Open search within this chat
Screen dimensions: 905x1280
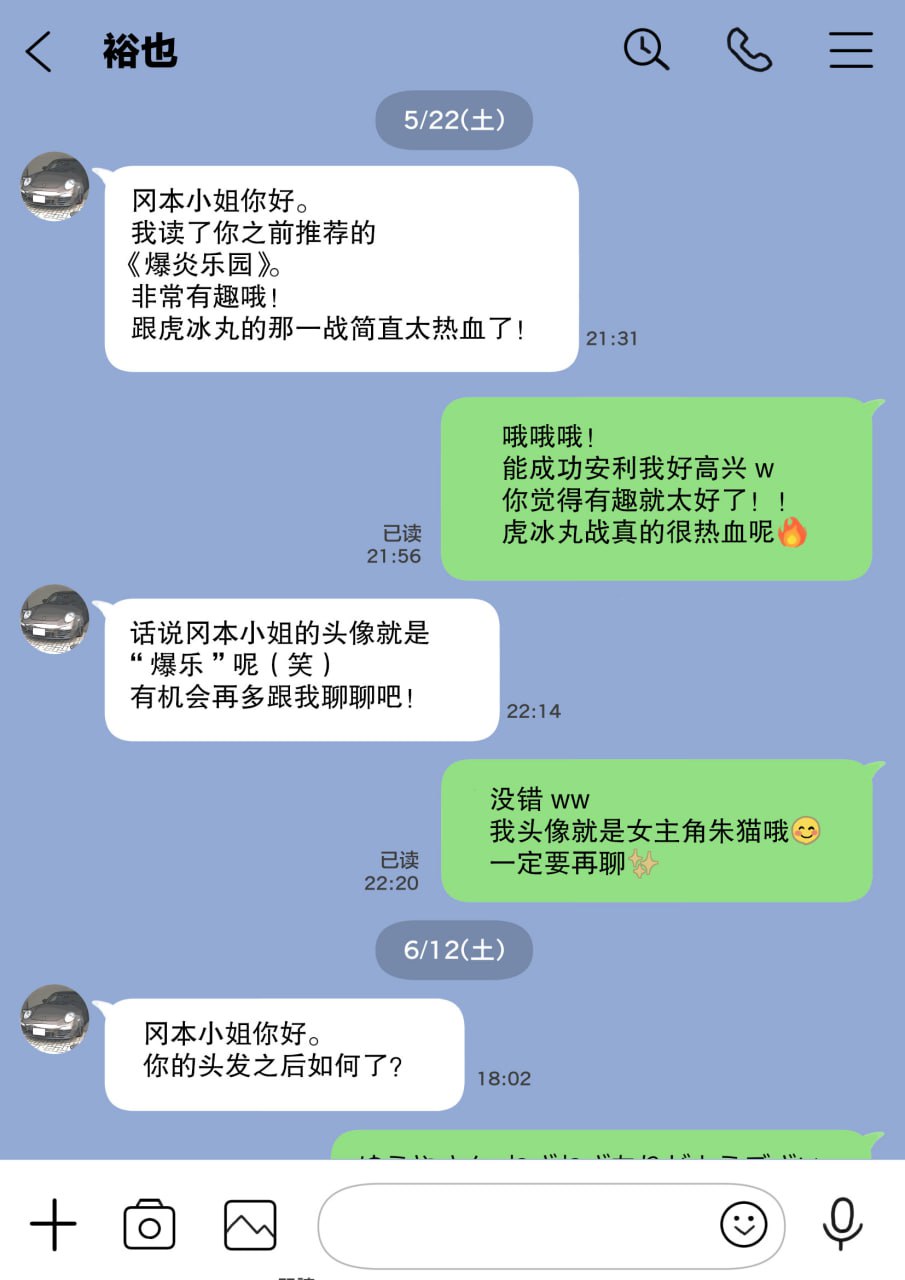pos(645,50)
